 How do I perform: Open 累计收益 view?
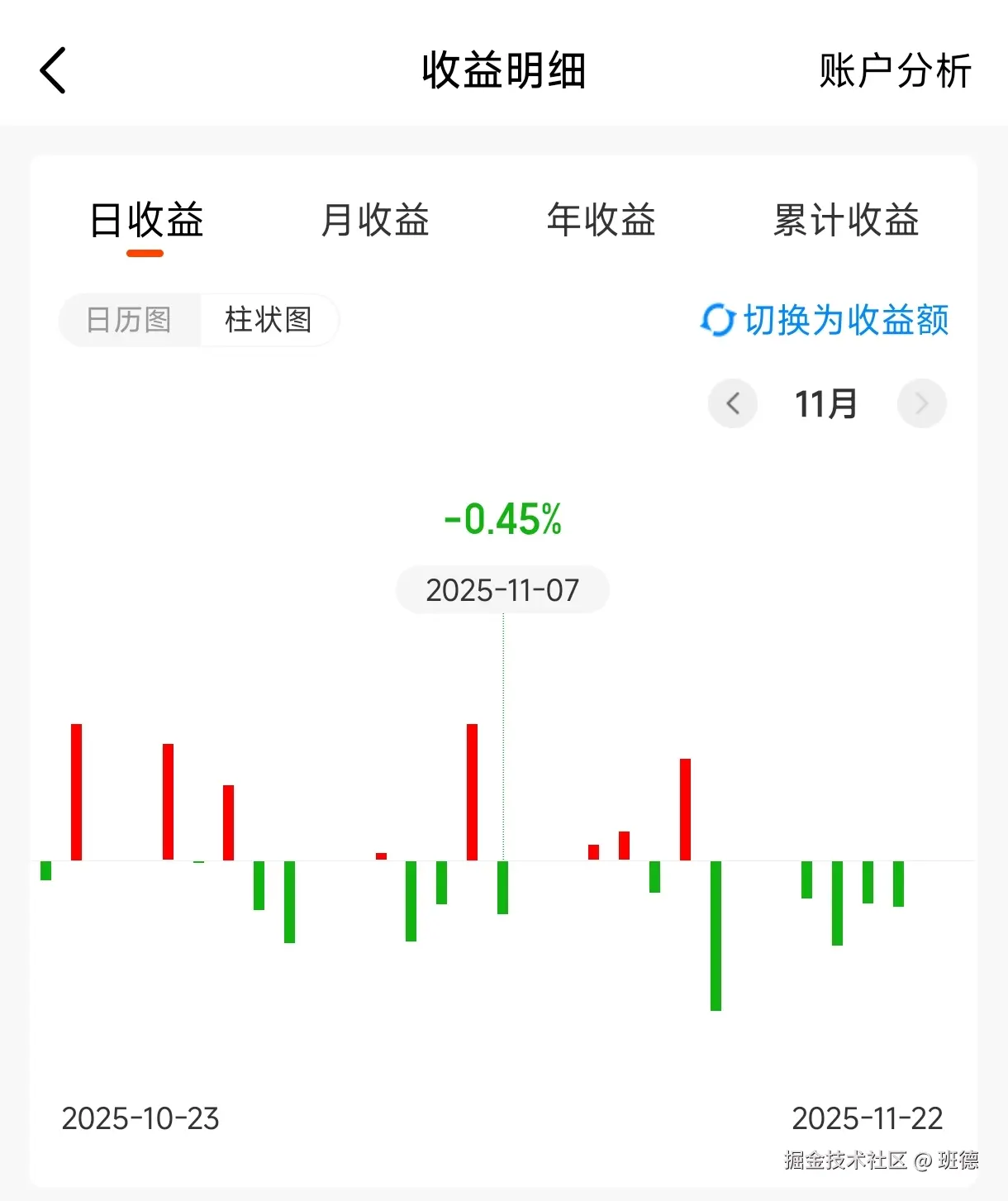tap(846, 220)
